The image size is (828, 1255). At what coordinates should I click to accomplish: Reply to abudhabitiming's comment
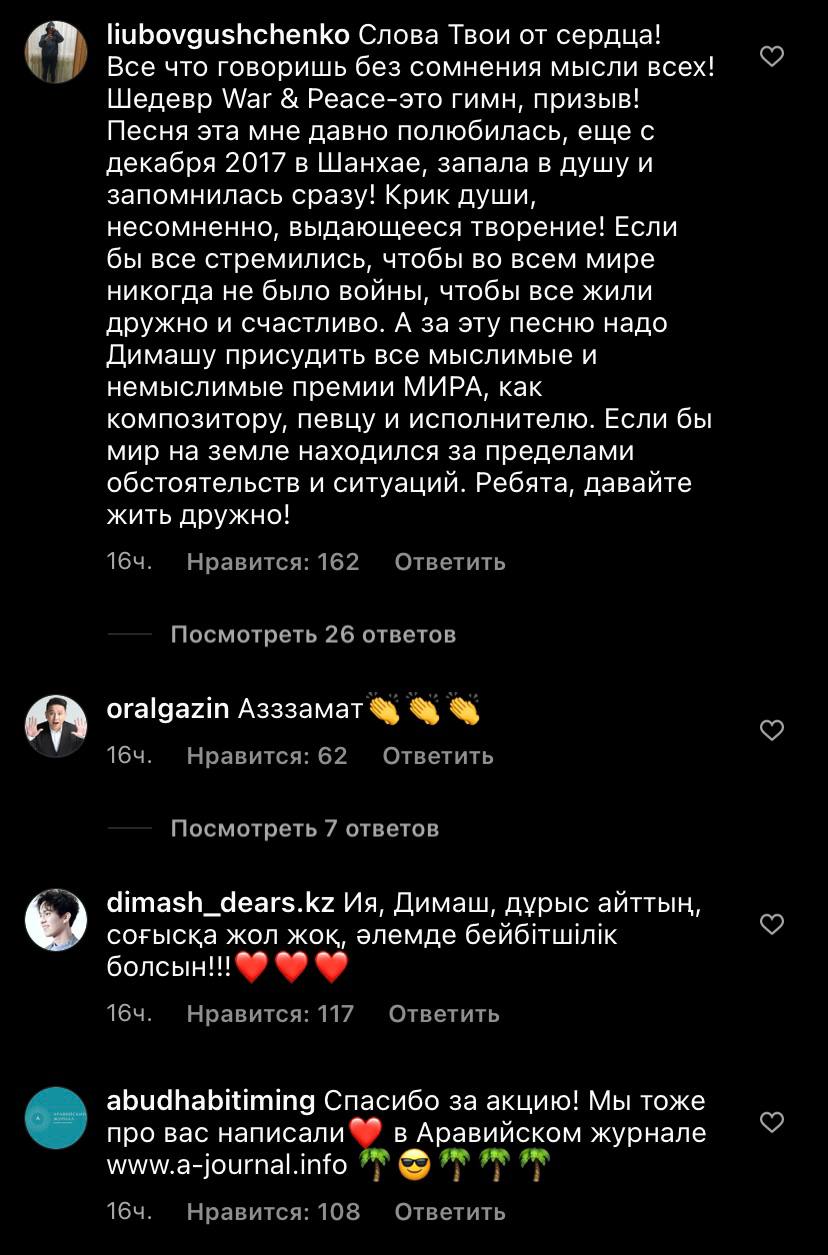tap(450, 1212)
